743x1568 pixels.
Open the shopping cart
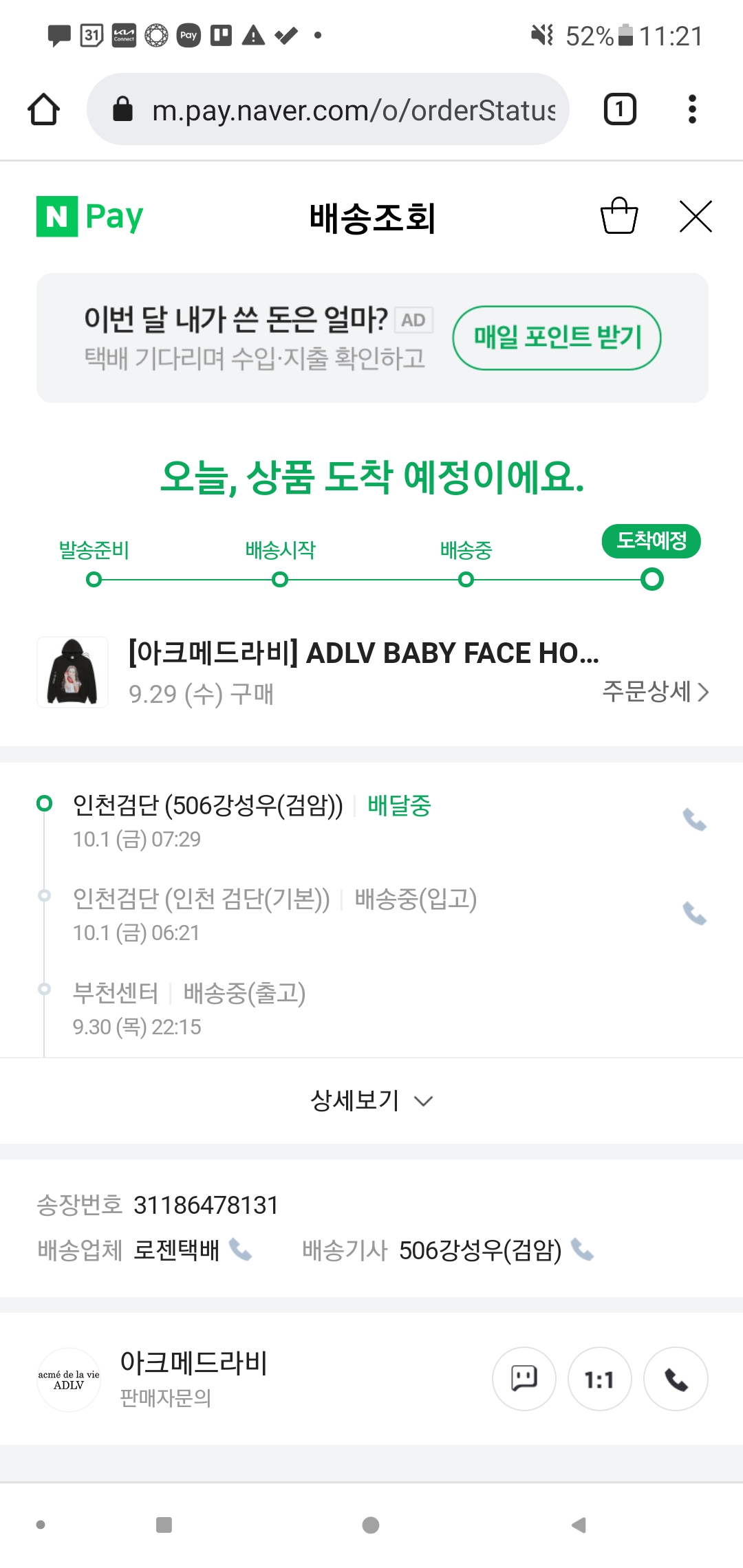coord(619,217)
